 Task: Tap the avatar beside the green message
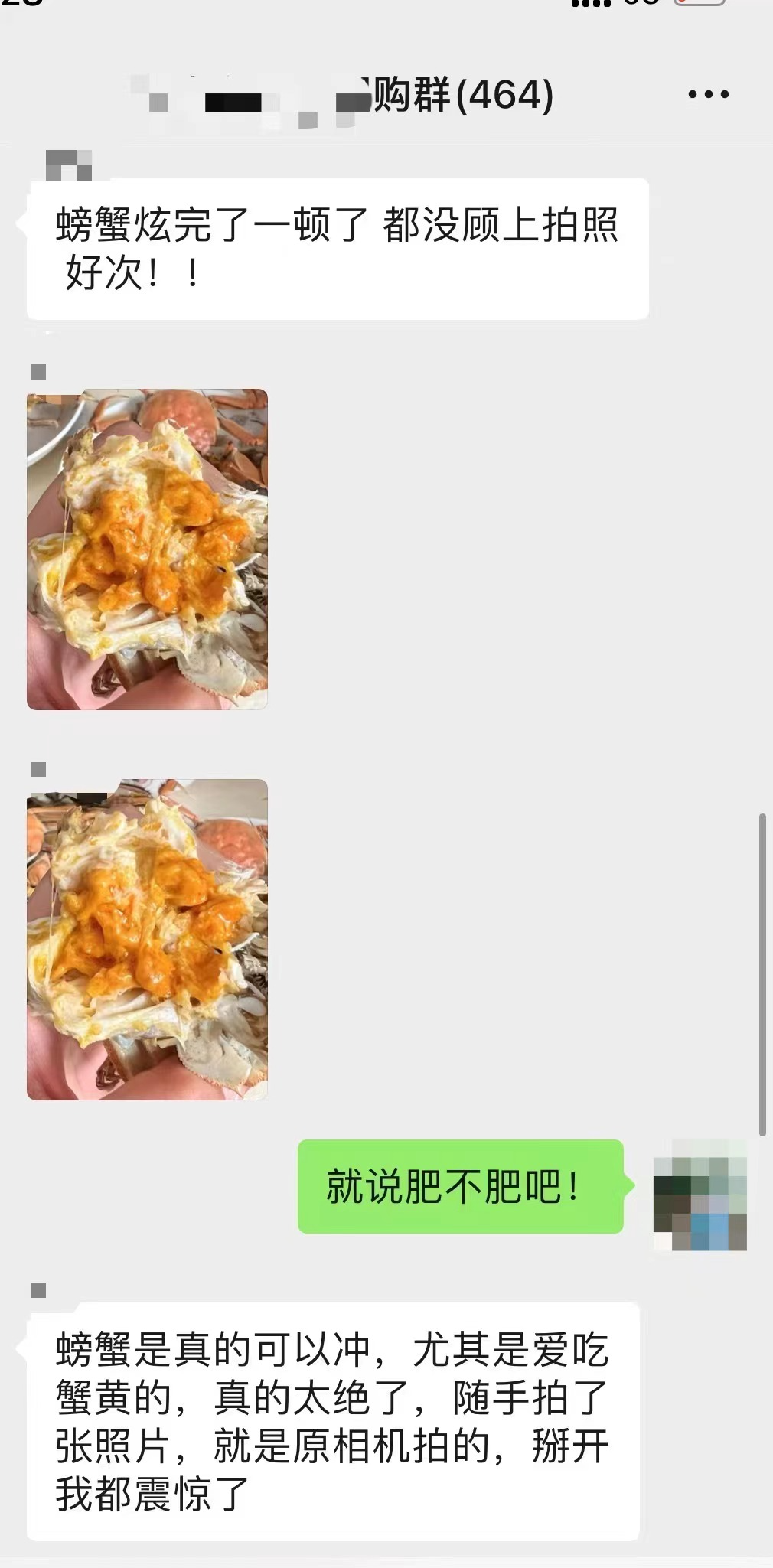pos(700,1195)
